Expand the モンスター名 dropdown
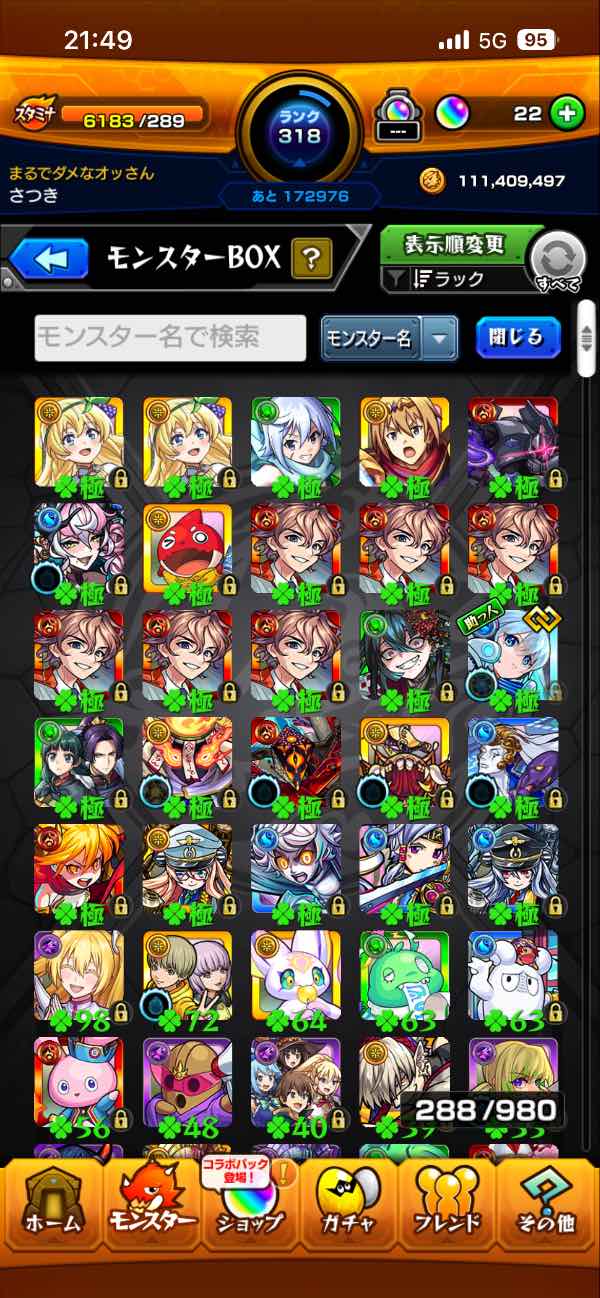The image size is (600, 1298). (x=389, y=338)
